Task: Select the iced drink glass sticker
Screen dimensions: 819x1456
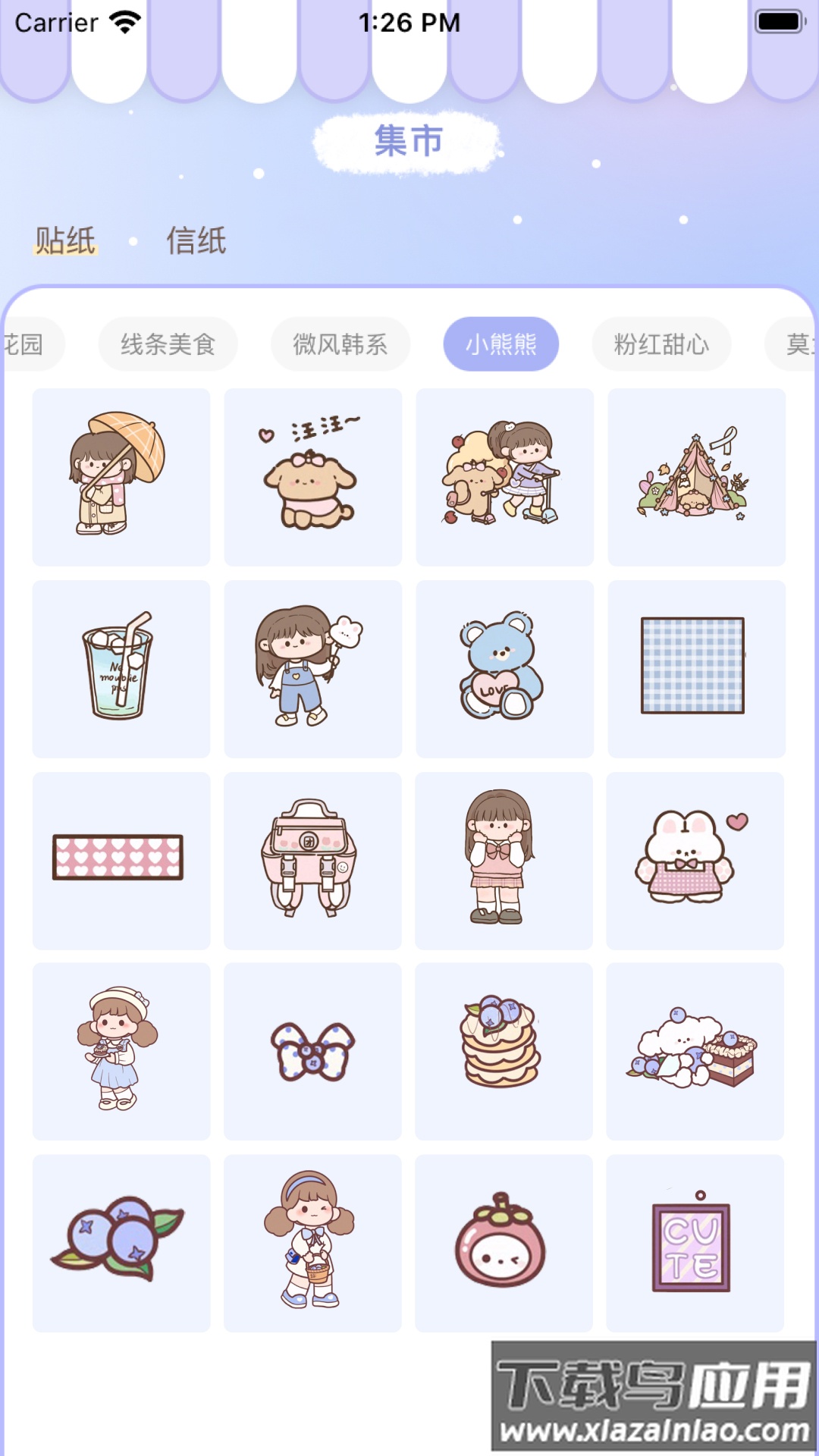Action: click(121, 667)
